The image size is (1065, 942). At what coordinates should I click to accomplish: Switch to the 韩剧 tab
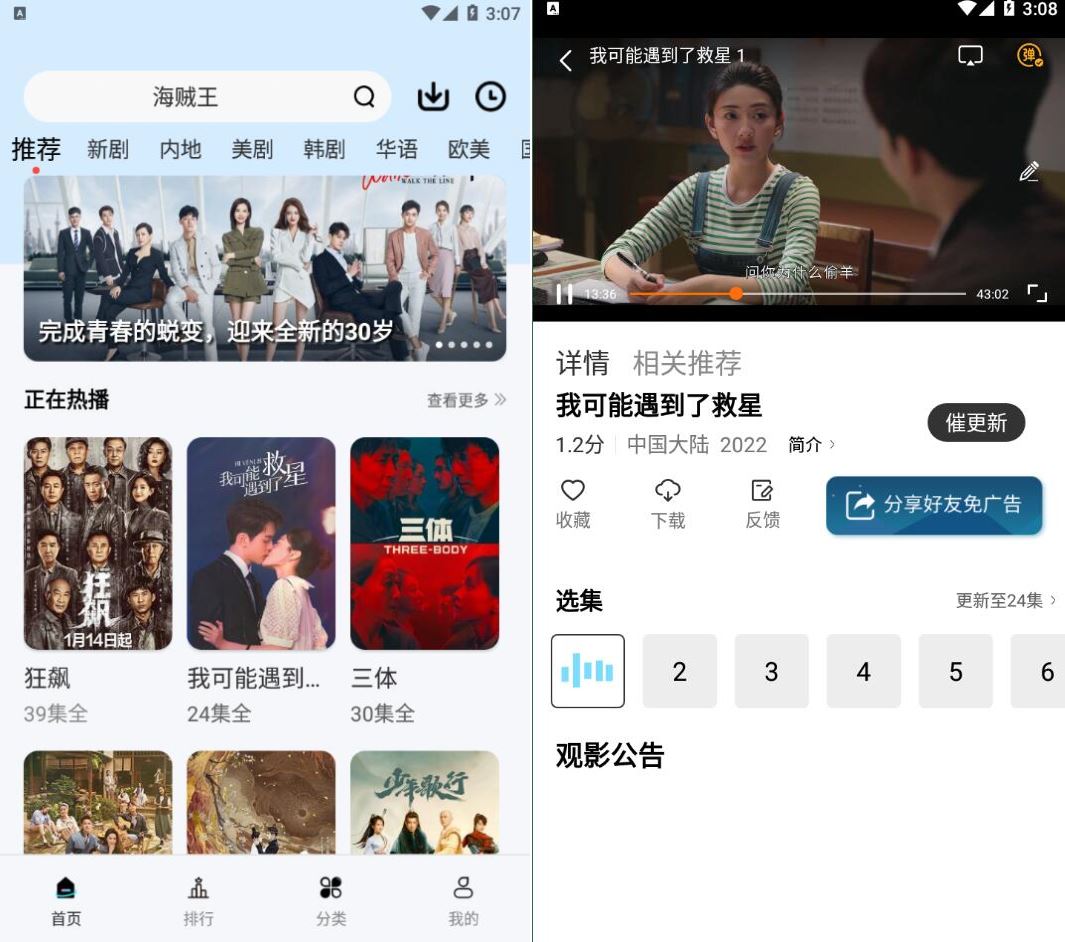[x=324, y=150]
